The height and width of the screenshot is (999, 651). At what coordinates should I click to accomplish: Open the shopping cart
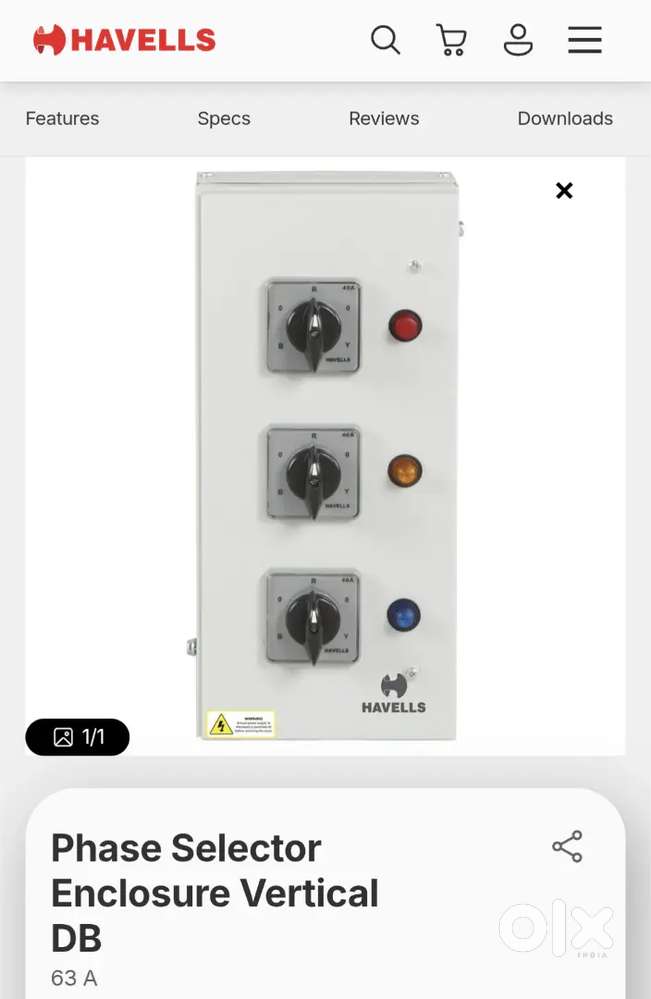[x=452, y=40]
